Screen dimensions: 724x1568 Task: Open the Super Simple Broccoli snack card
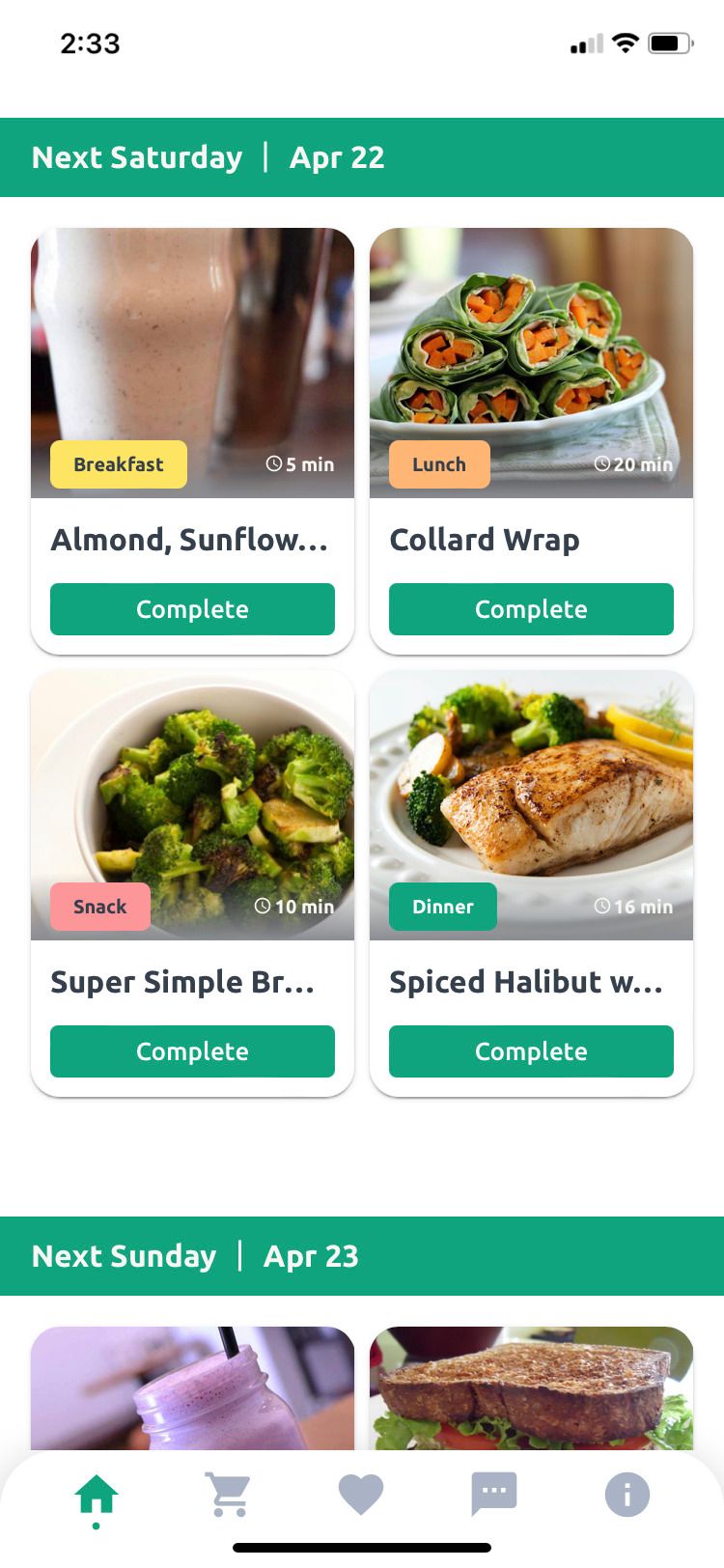coord(192,805)
